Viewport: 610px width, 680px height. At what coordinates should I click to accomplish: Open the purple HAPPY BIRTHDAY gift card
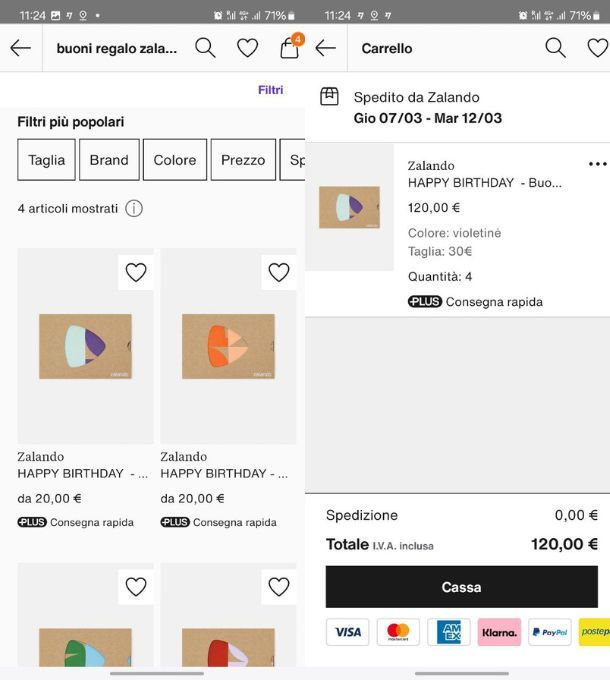pos(85,346)
